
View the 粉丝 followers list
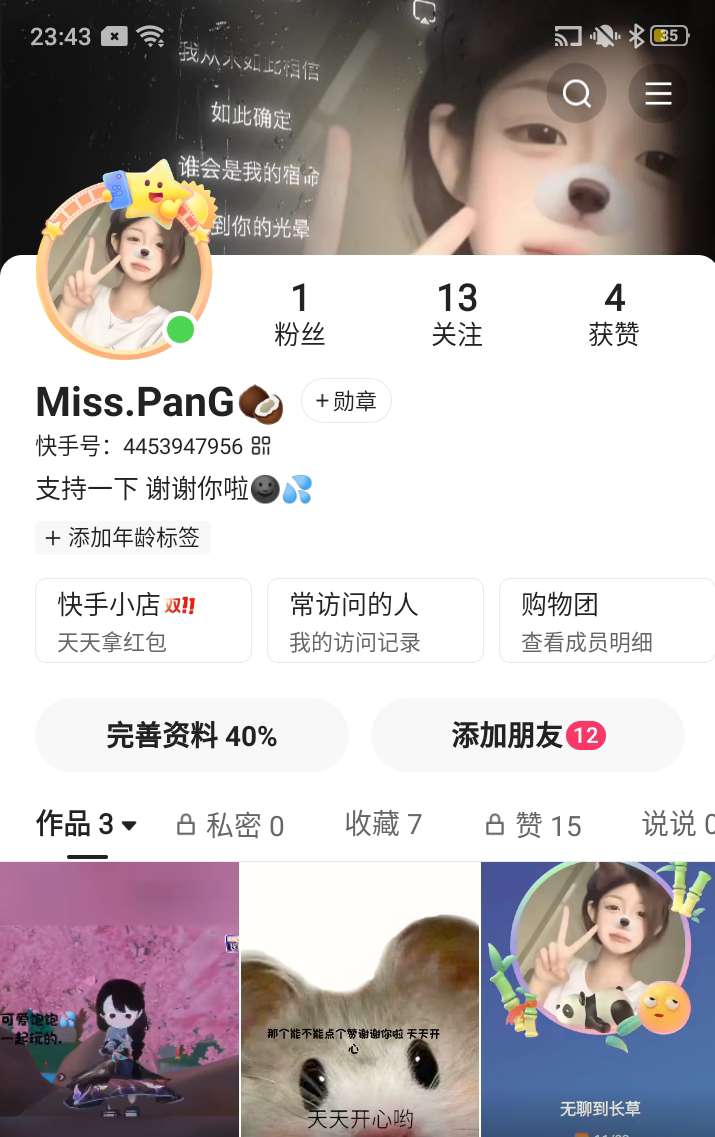pos(300,314)
